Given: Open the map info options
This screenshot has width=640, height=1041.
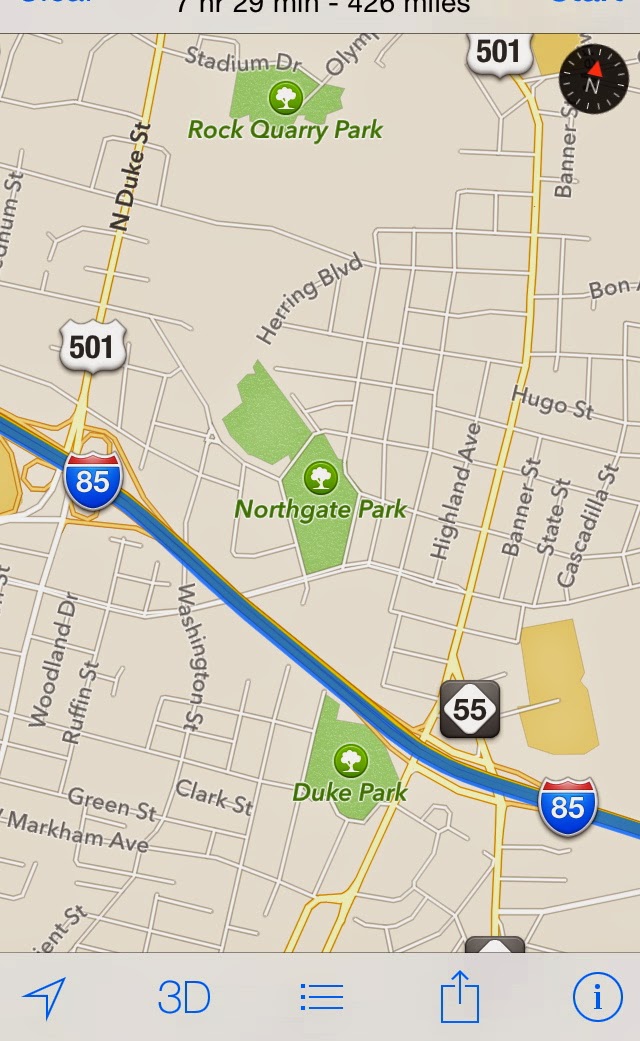Looking at the screenshot, I should click(597, 997).
